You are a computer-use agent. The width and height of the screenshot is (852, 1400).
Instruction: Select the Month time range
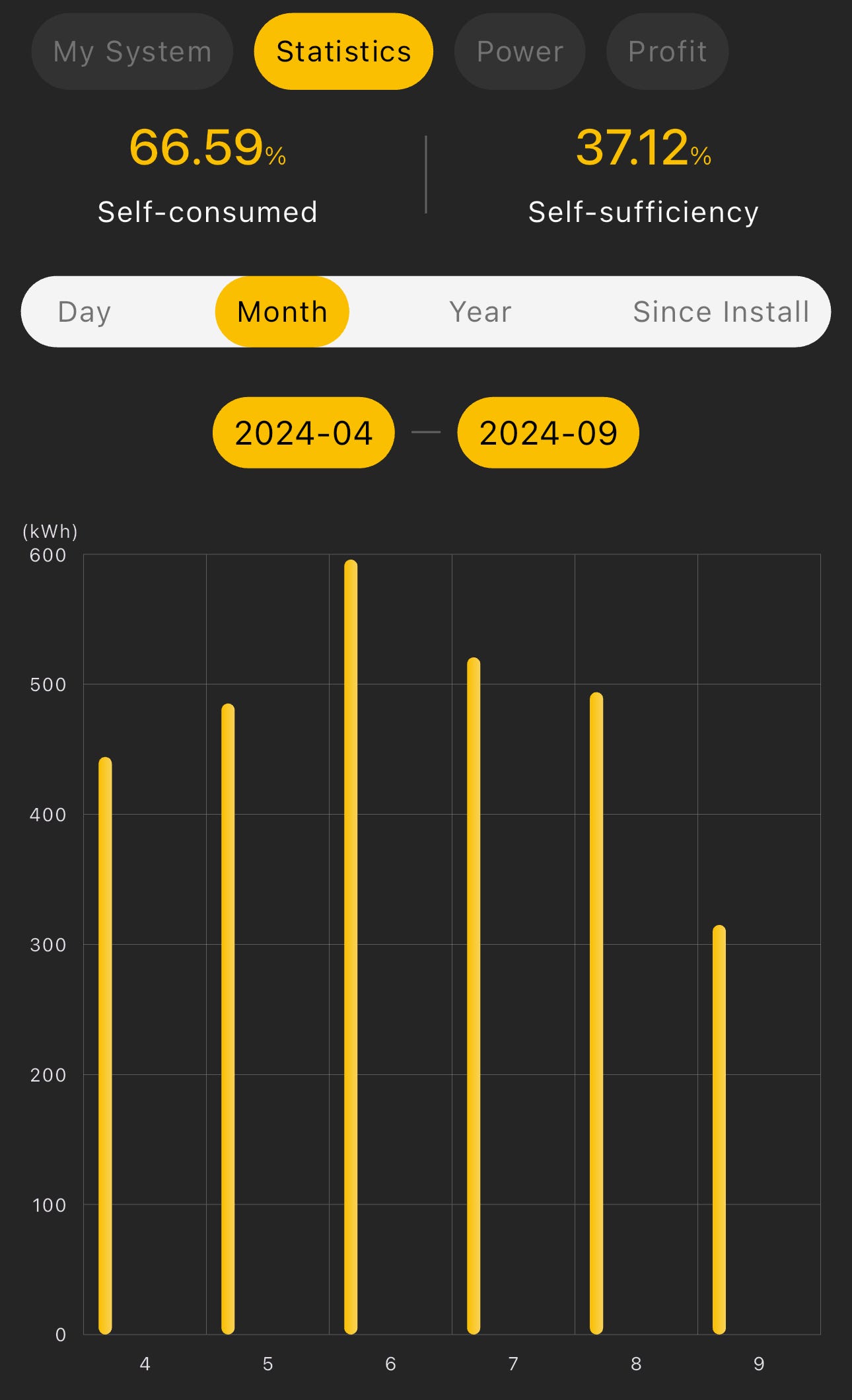282,312
